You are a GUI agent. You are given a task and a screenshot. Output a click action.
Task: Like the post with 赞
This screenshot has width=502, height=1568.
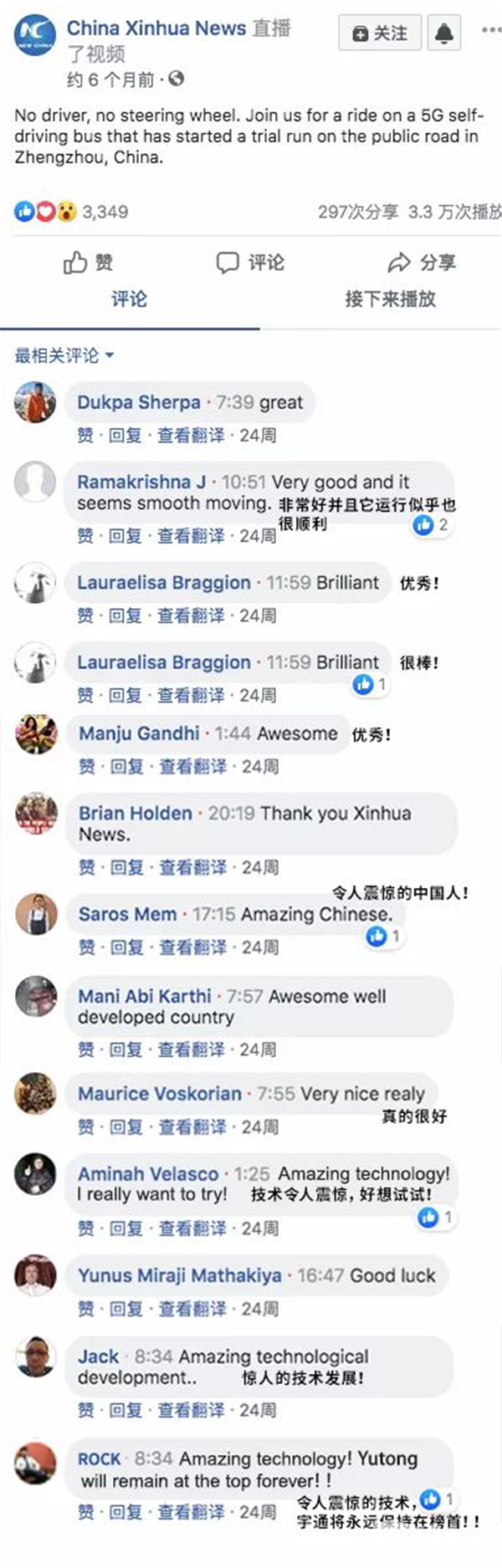point(88,263)
